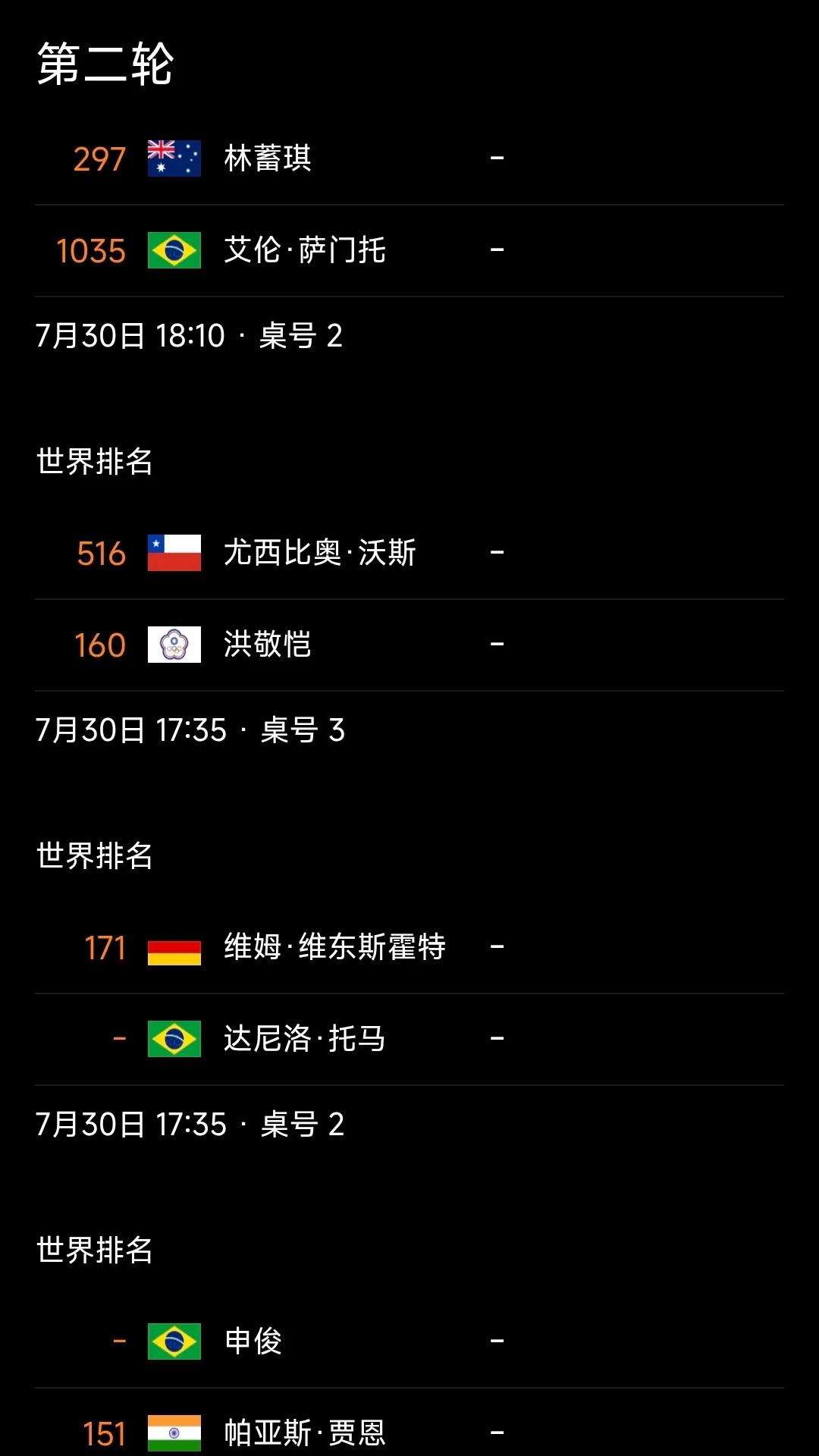Tap the 维姆·维东斯霍特 row
The image size is (819, 1456).
point(409,948)
